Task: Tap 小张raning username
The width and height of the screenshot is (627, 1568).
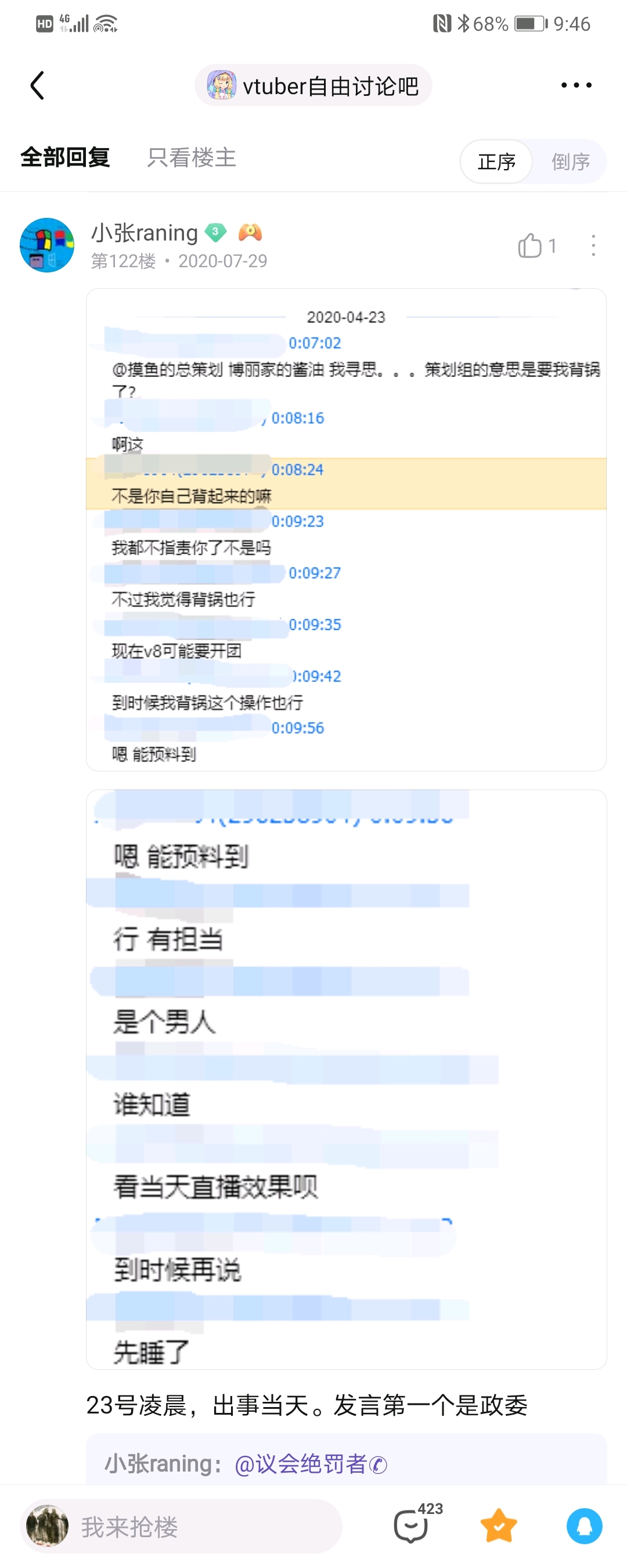Action: point(145,233)
